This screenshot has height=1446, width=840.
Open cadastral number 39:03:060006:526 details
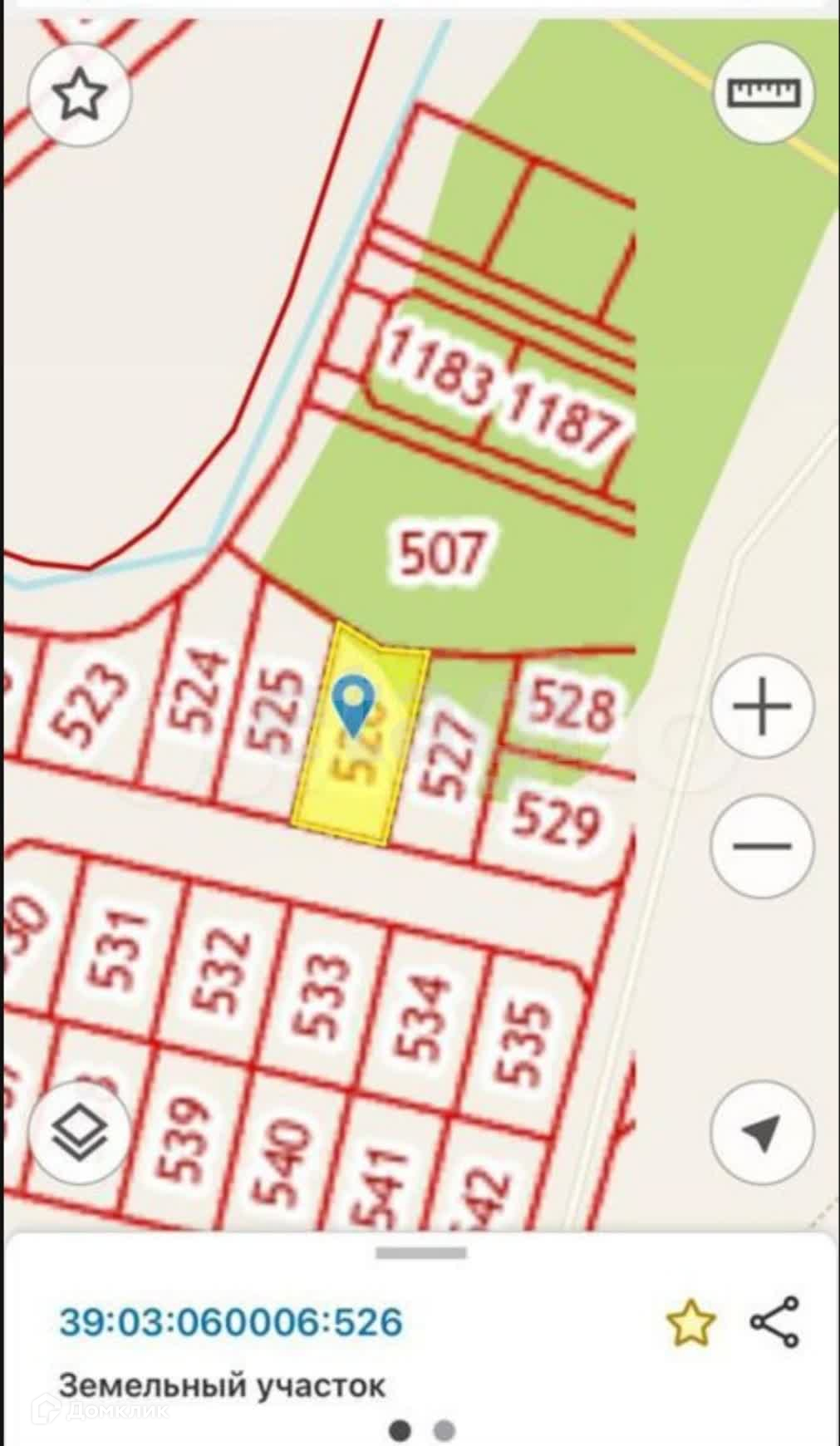[x=231, y=1322]
